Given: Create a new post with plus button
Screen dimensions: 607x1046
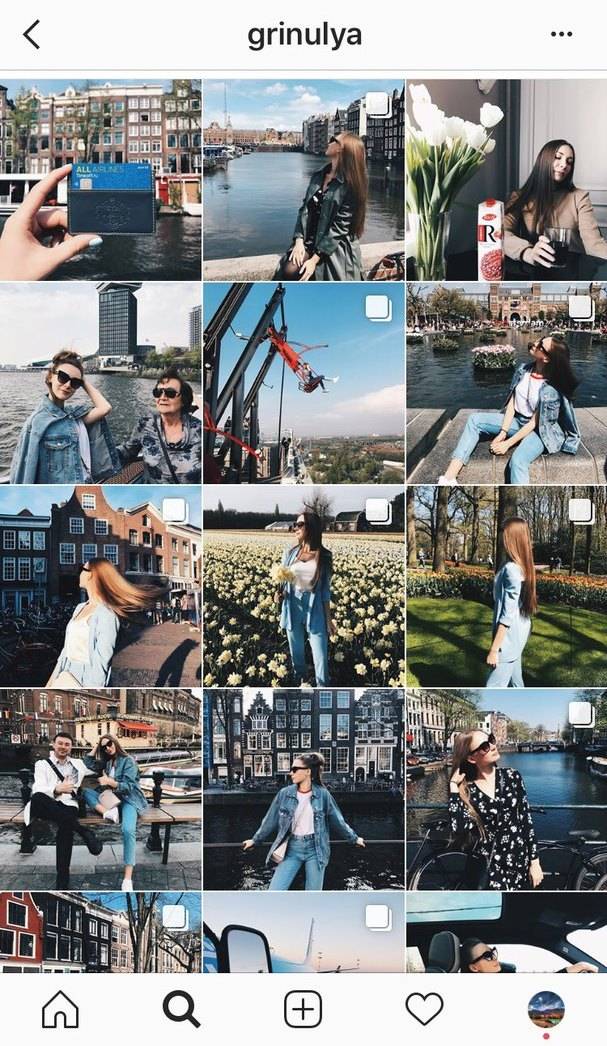Looking at the screenshot, I should (x=303, y=1009).
